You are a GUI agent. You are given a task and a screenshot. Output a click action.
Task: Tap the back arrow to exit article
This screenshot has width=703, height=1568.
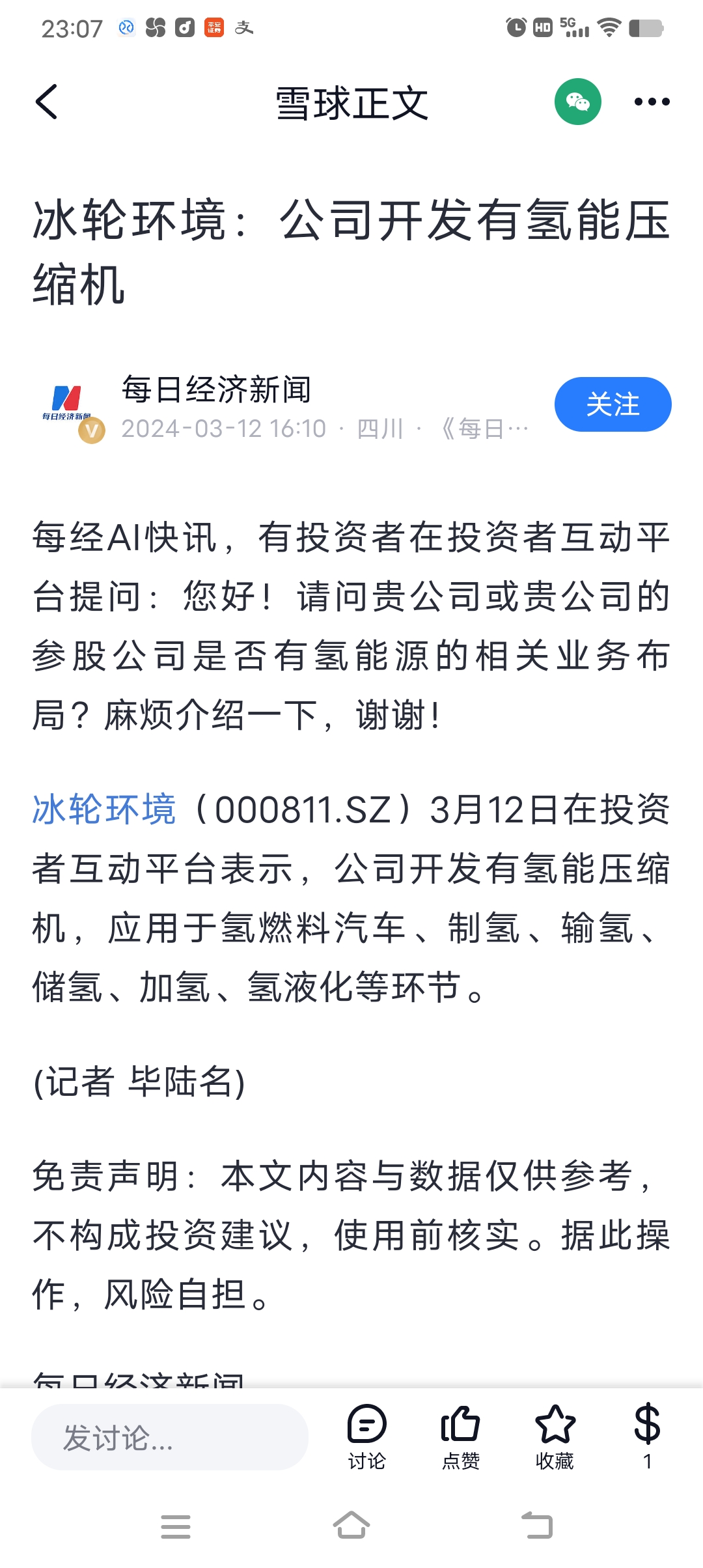[47, 103]
